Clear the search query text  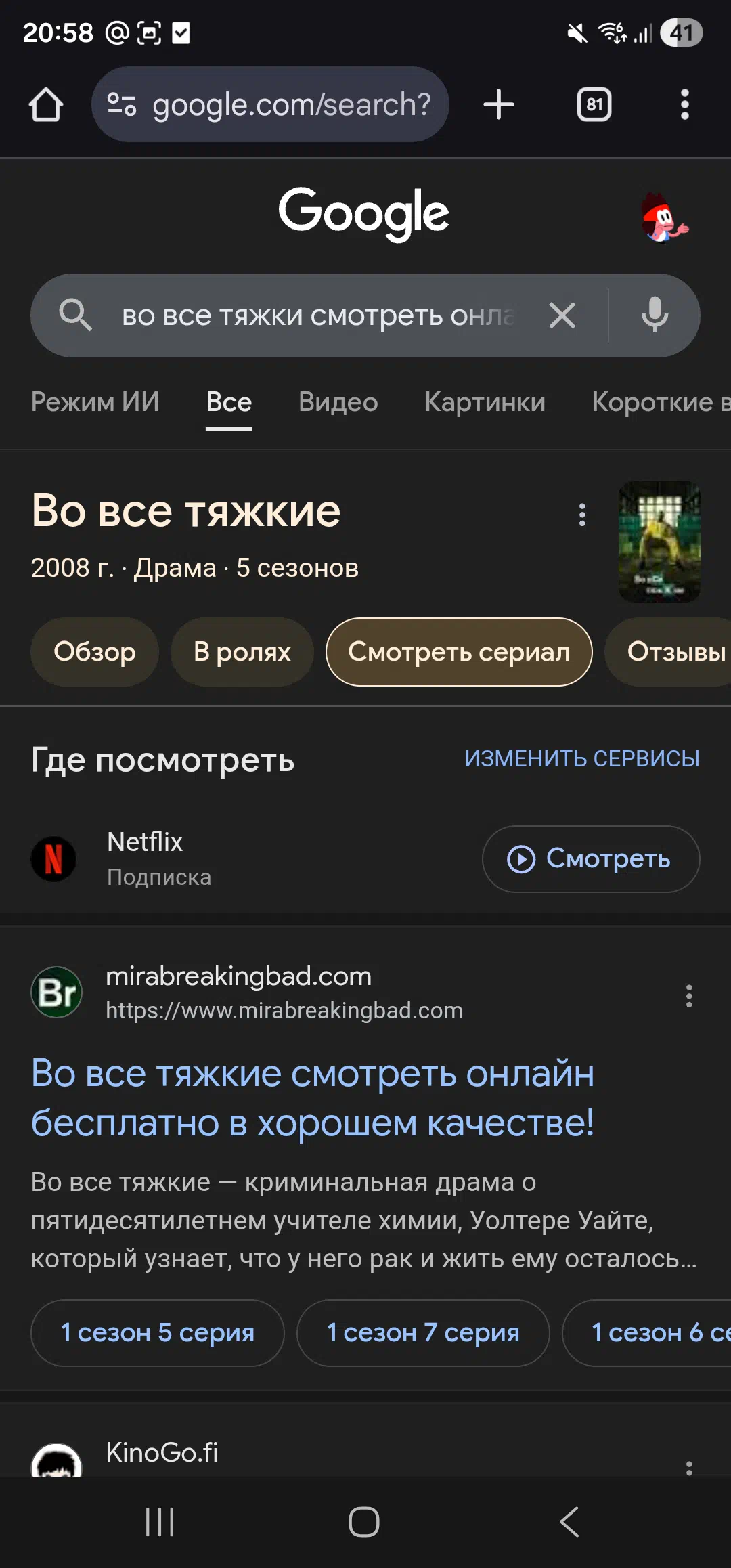[x=562, y=315]
